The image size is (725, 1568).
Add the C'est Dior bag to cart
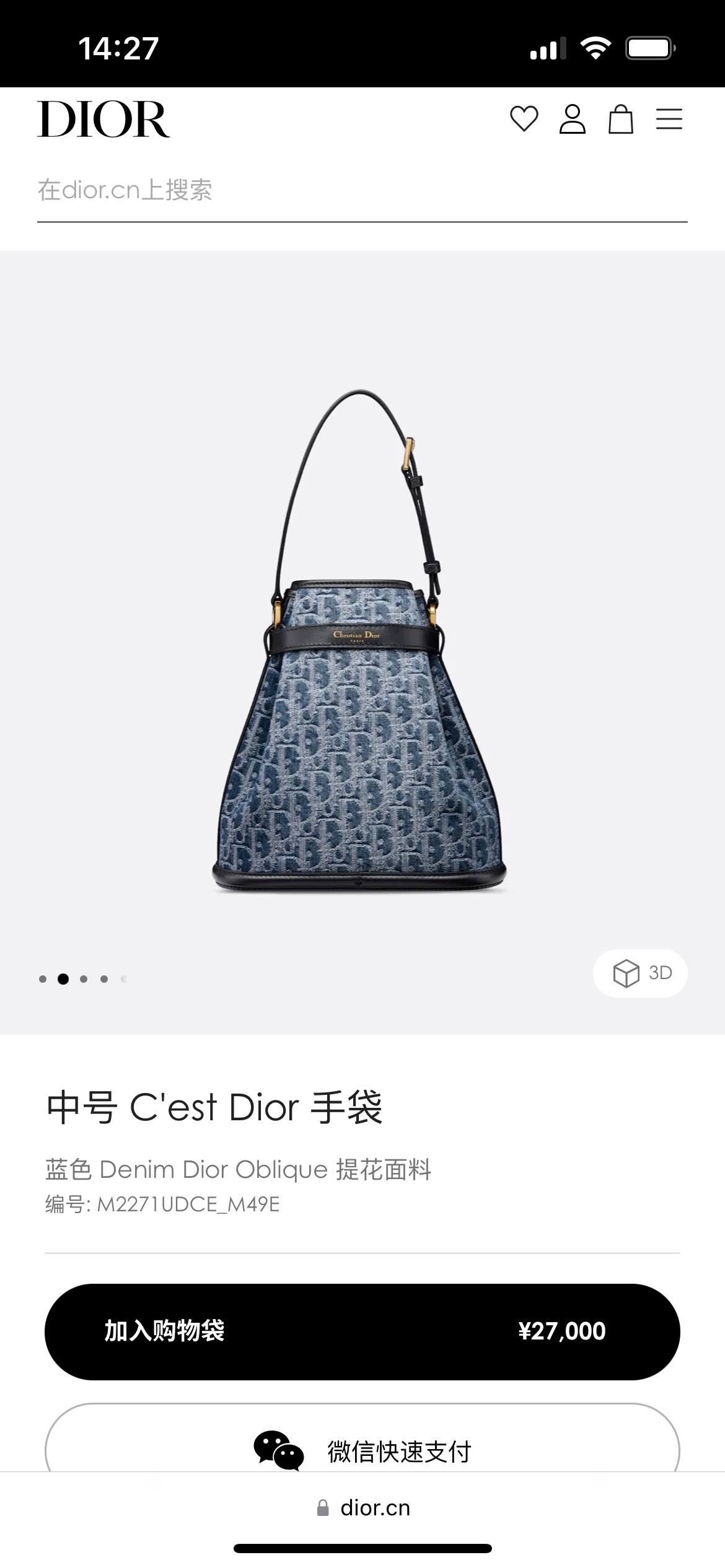[362, 1331]
